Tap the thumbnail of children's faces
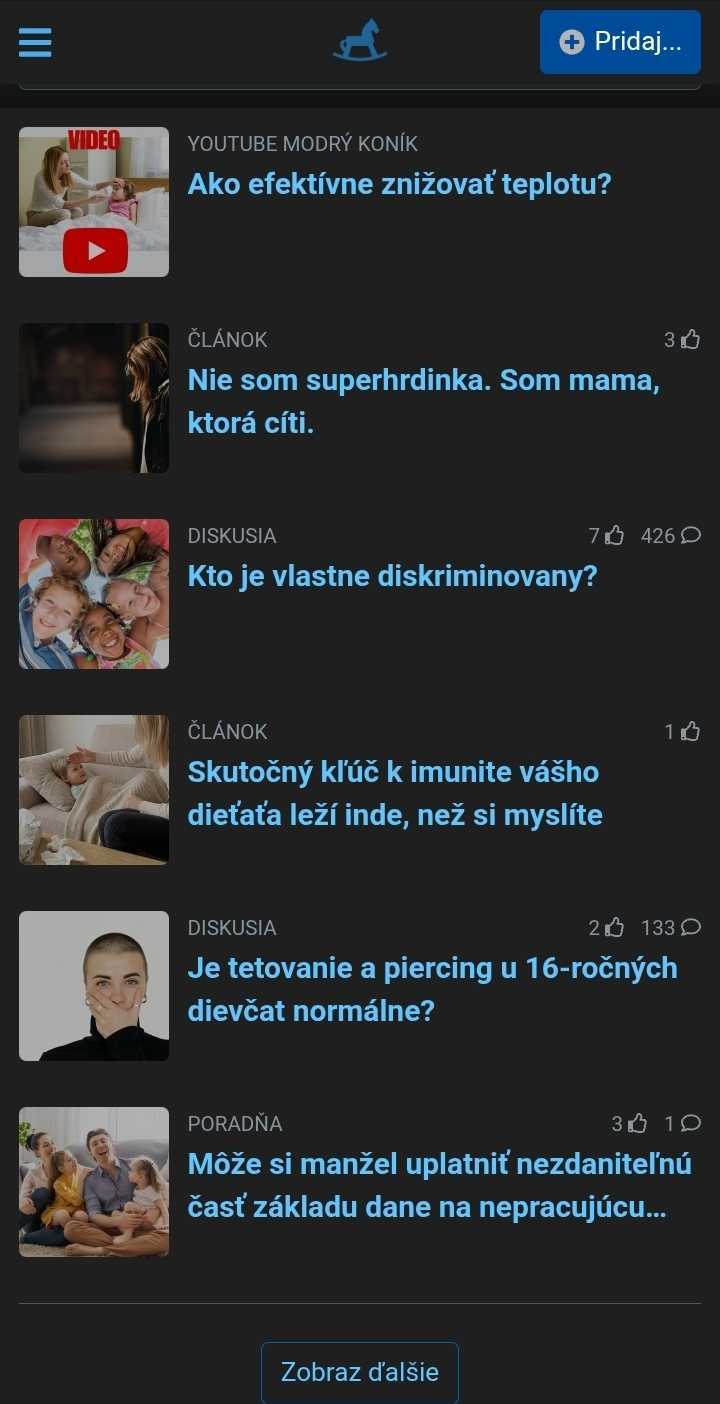The height and width of the screenshot is (1404, 720). pyautogui.click(x=94, y=594)
